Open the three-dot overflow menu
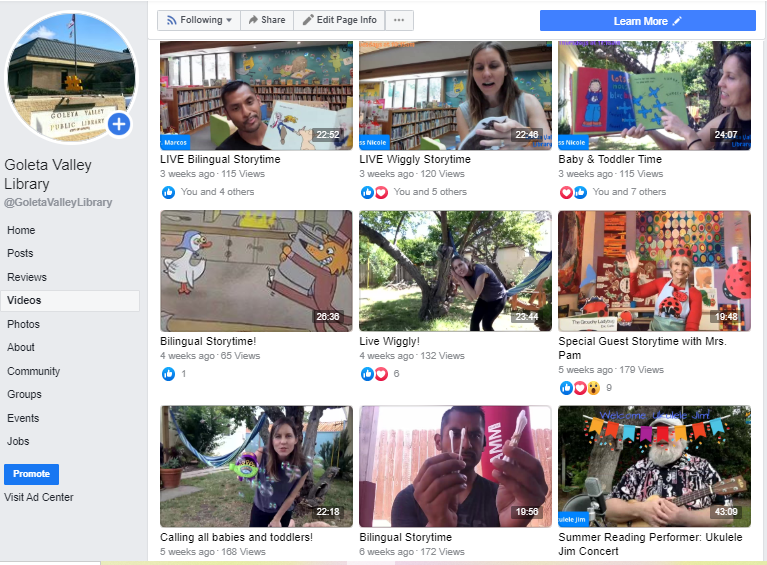 tap(399, 20)
